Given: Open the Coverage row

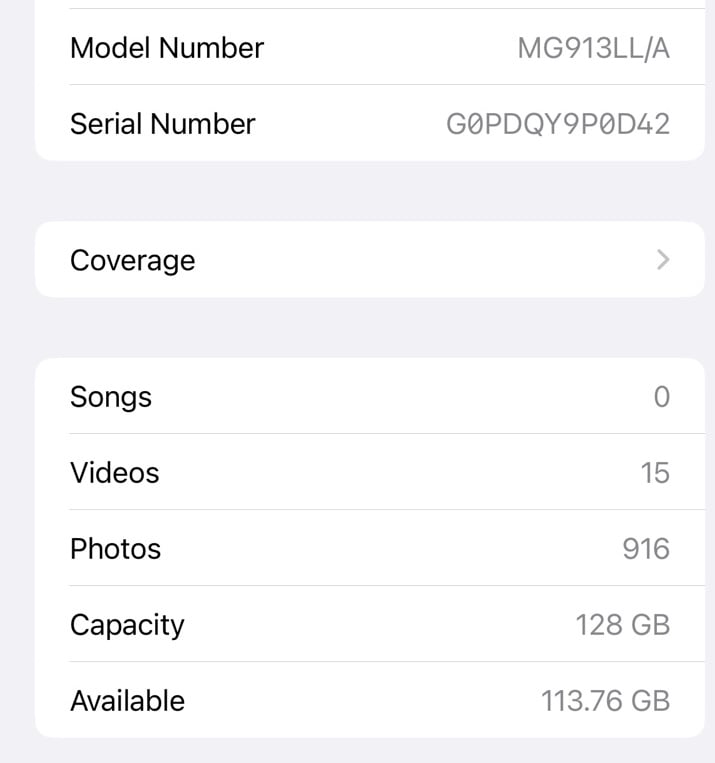Looking at the screenshot, I should [x=369, y=260].
